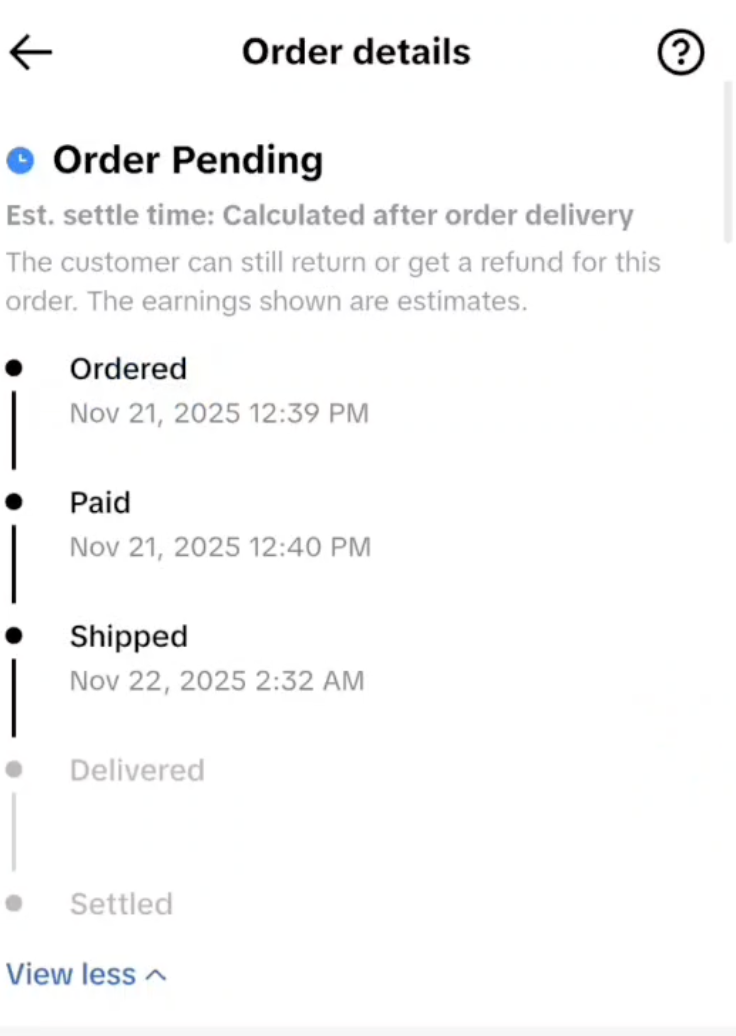This screenshot has height=1036, width=736.
Task: Collapse the timeline with View less
Action: [x=86, y=974]
